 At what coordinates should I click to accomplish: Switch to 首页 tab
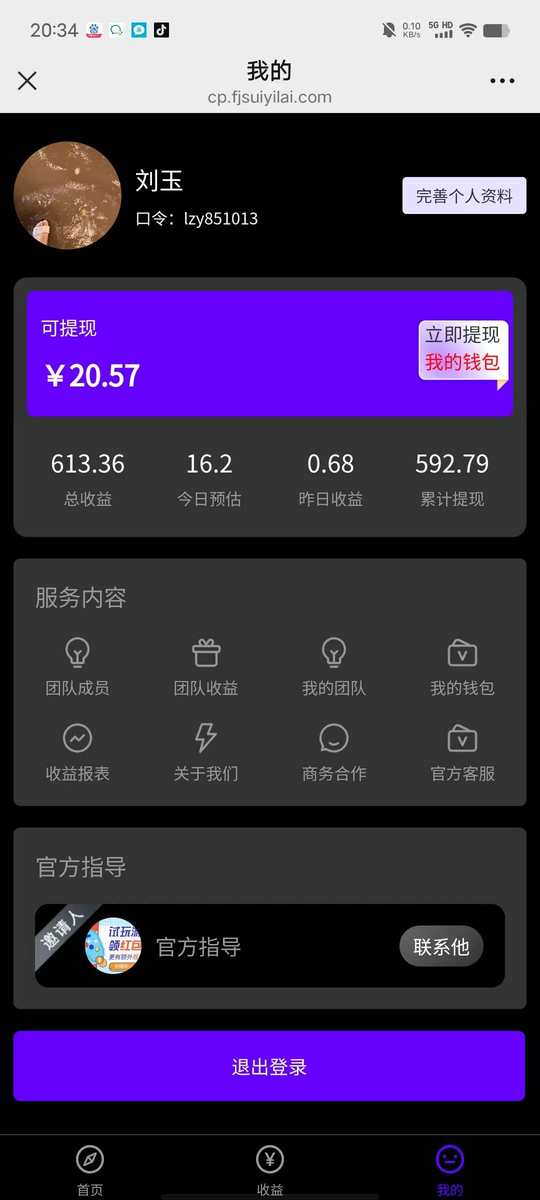click(x=90, y=1171)
